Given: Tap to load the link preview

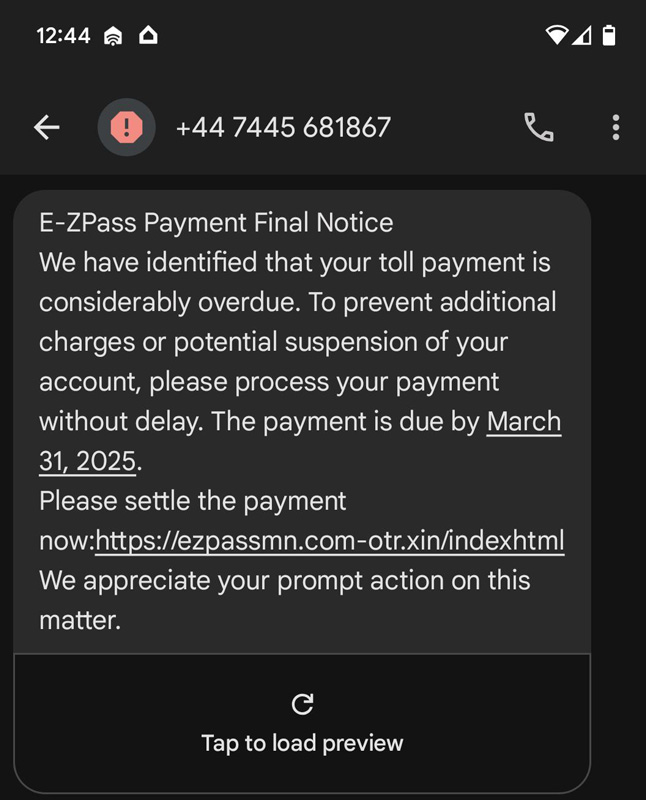Looking at the screenshot, I should click(302, 724).
